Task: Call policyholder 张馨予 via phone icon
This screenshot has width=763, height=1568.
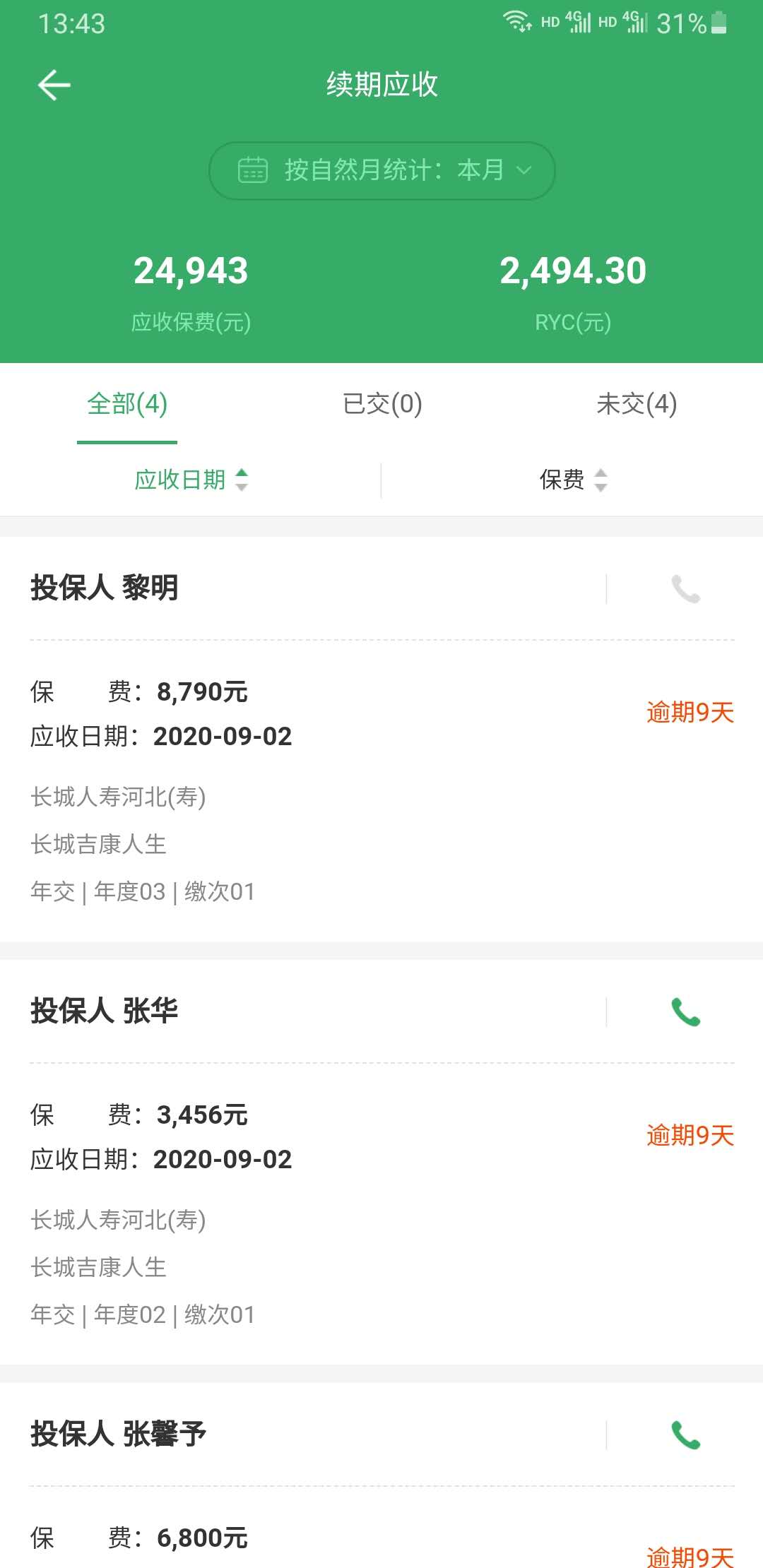Action: pyautogui.click(x=685, y=1435)
